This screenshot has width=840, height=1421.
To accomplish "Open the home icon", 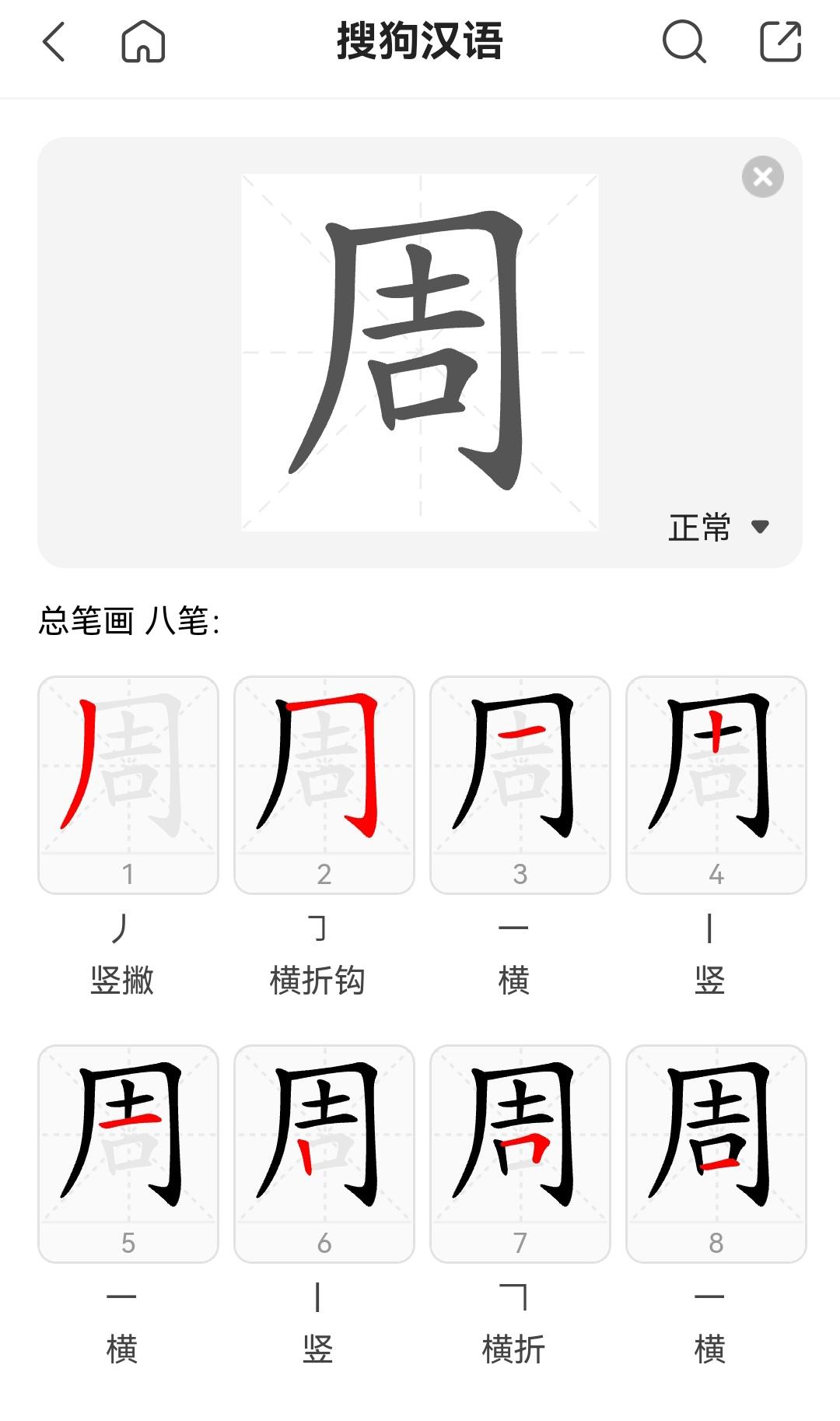I will tap(145, 43).
